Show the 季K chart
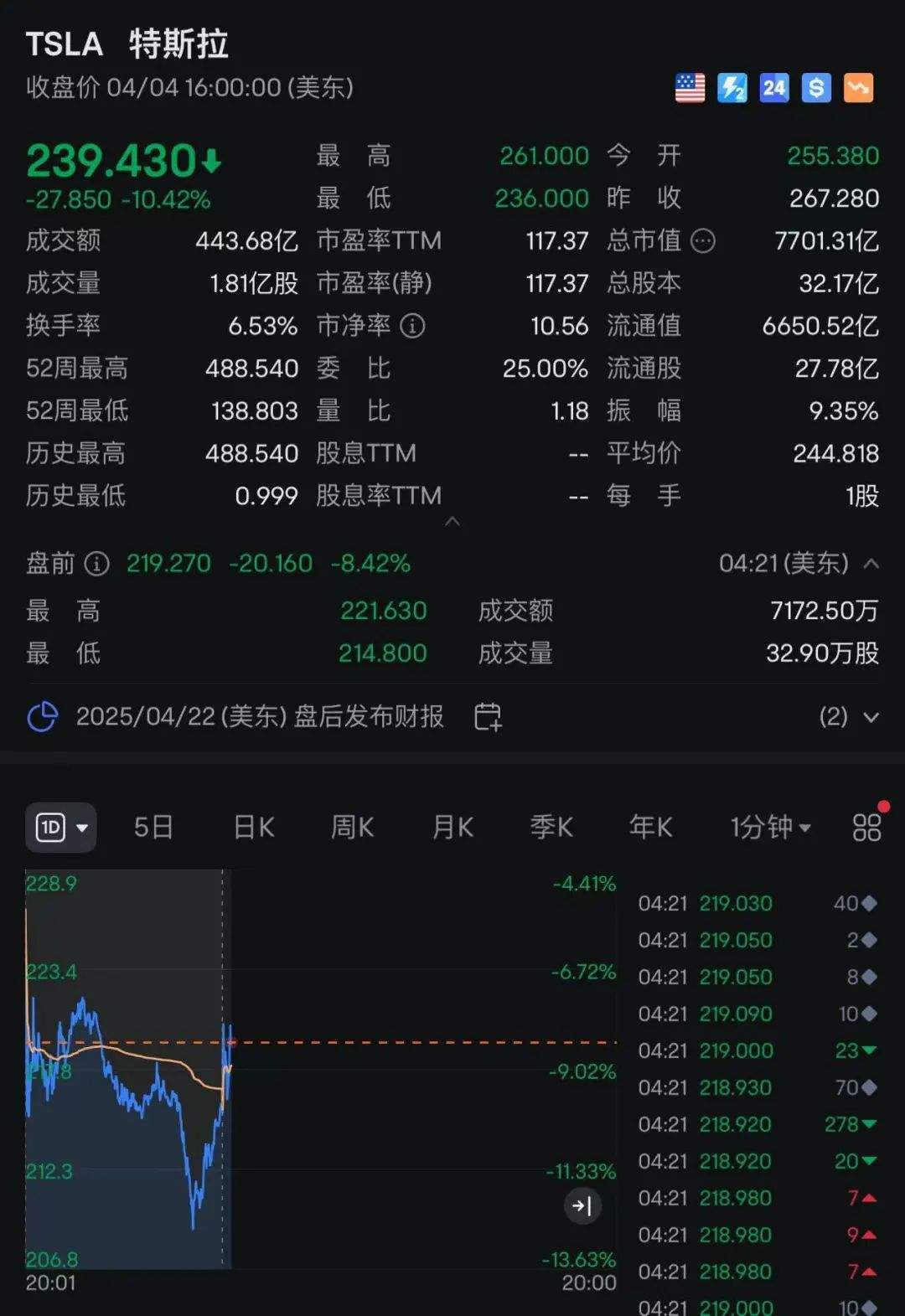Image resolution: width=905 pixels, height=1316 pixels. coord(551,828)
